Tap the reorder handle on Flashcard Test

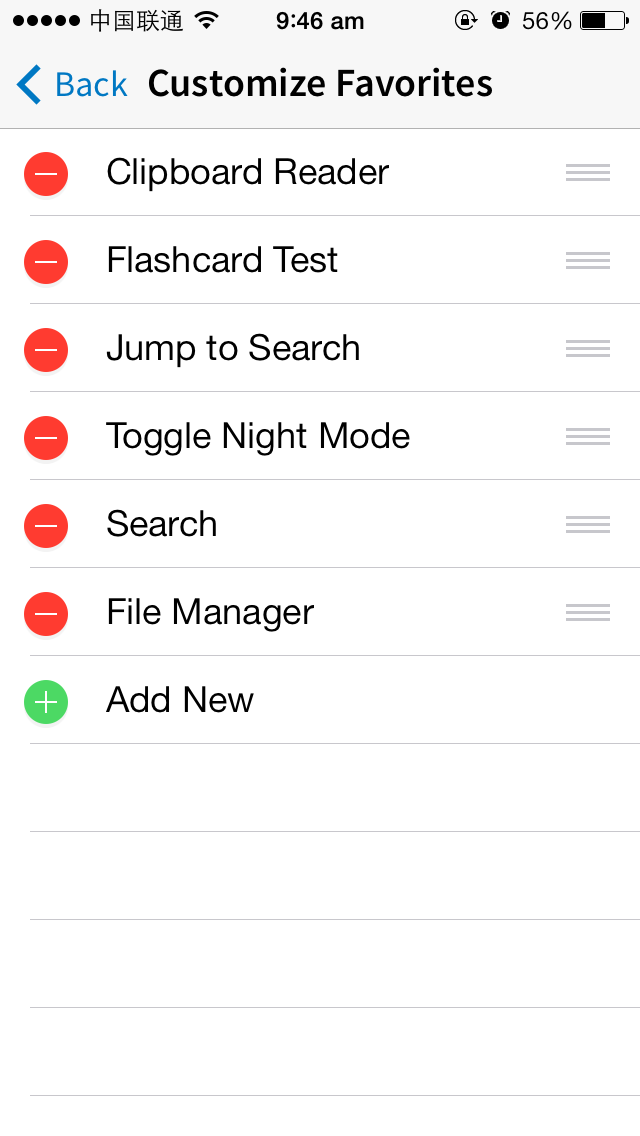click(x=588, y=260)
